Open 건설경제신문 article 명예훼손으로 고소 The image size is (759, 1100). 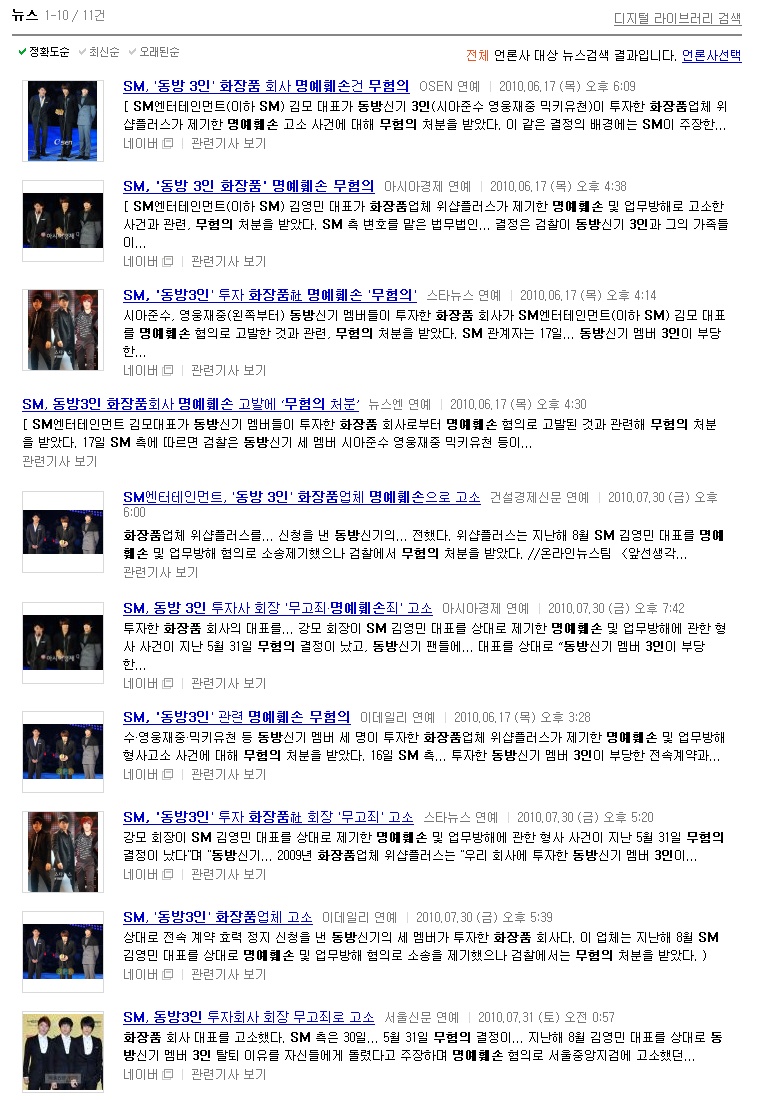click(301, 496)
